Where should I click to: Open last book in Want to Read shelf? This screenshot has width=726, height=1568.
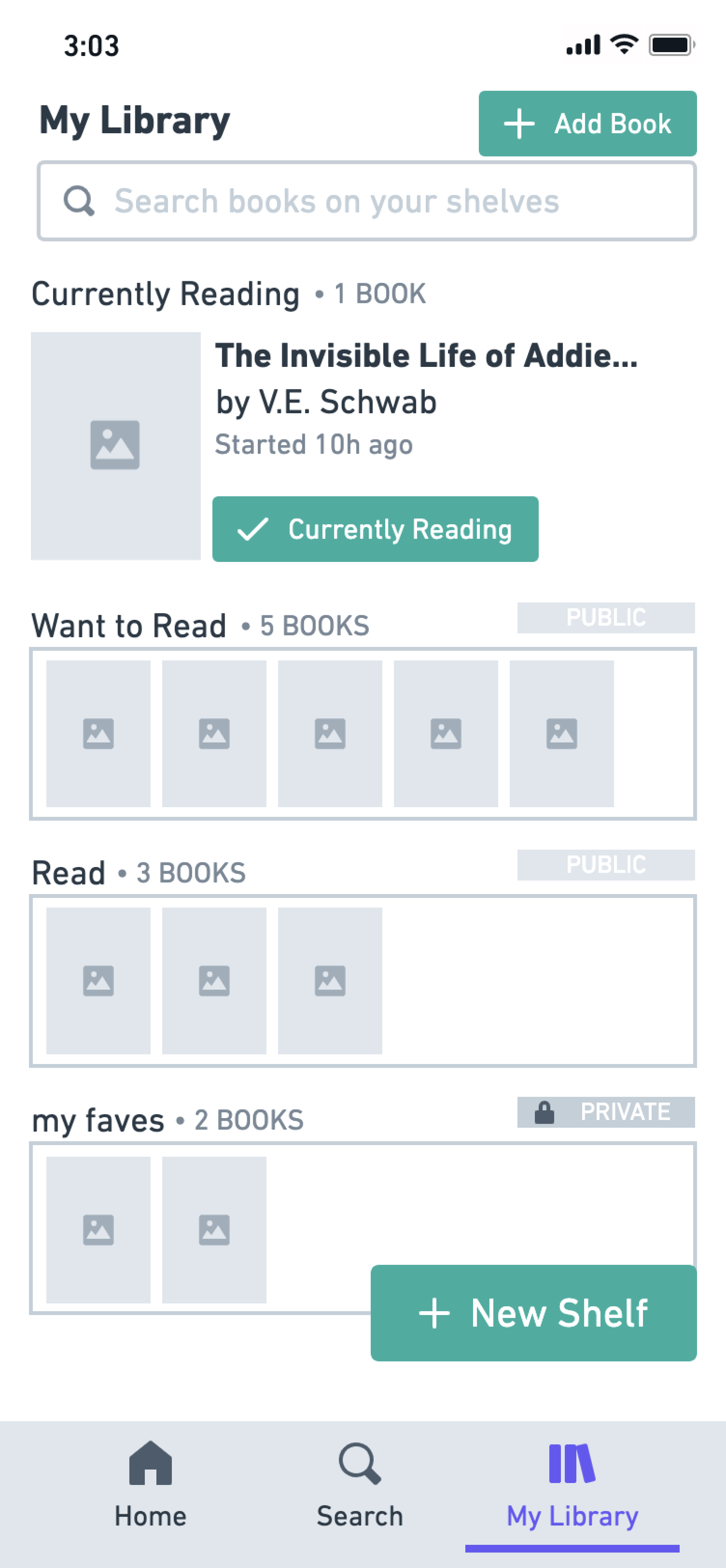point(562,734)
